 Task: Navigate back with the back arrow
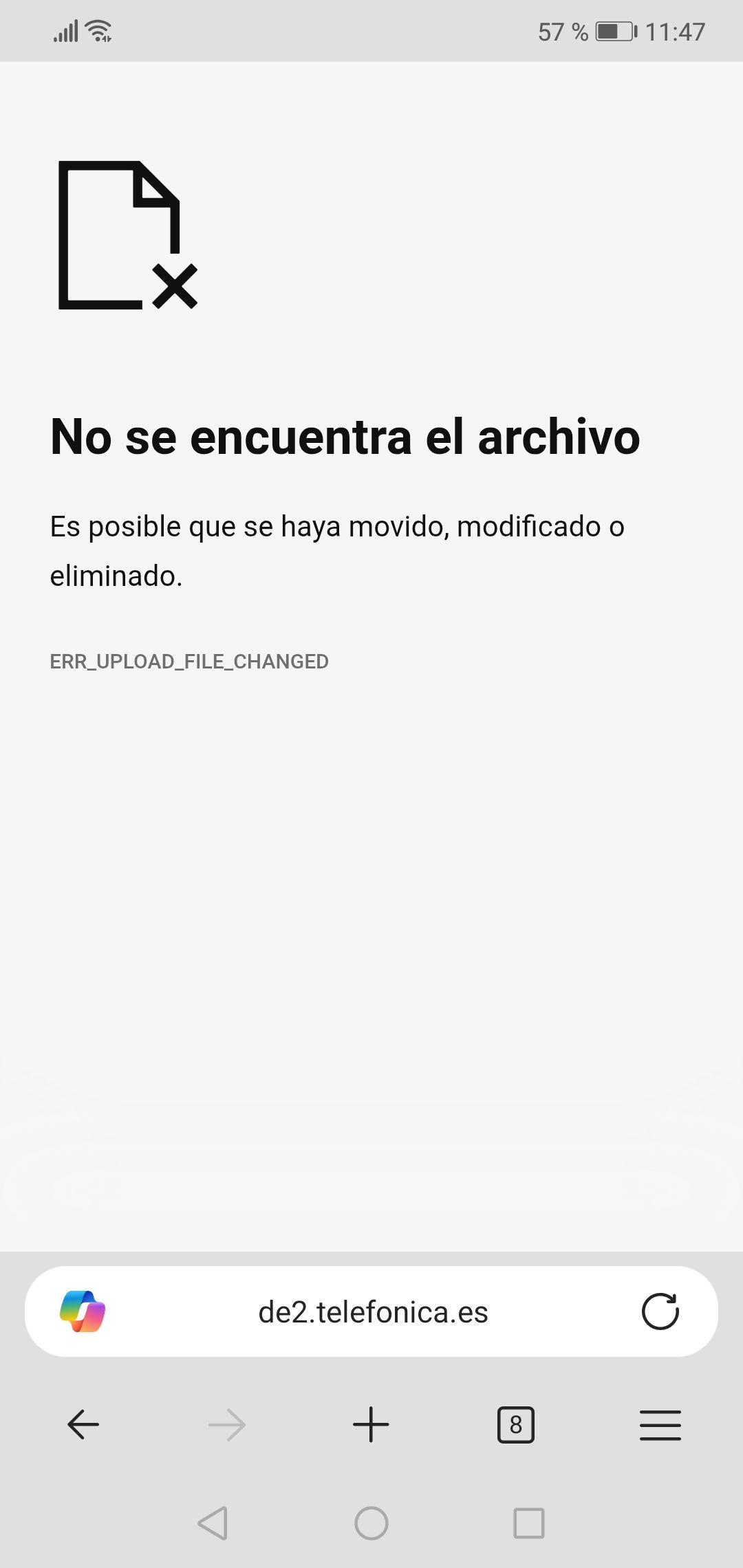[83, 1425]
